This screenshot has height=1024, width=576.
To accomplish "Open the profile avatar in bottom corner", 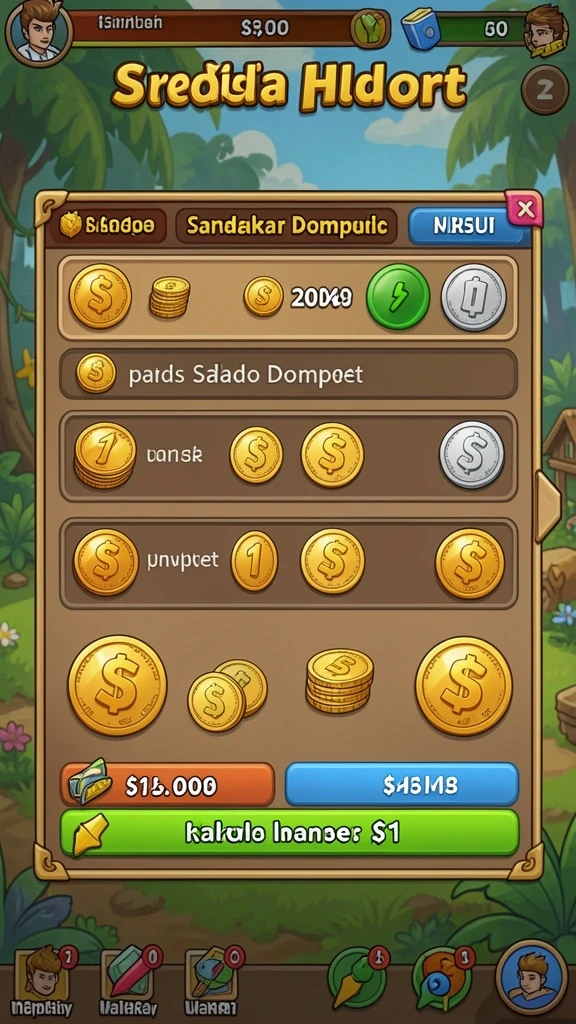I will pyautogui.click(x=531, y=977).
